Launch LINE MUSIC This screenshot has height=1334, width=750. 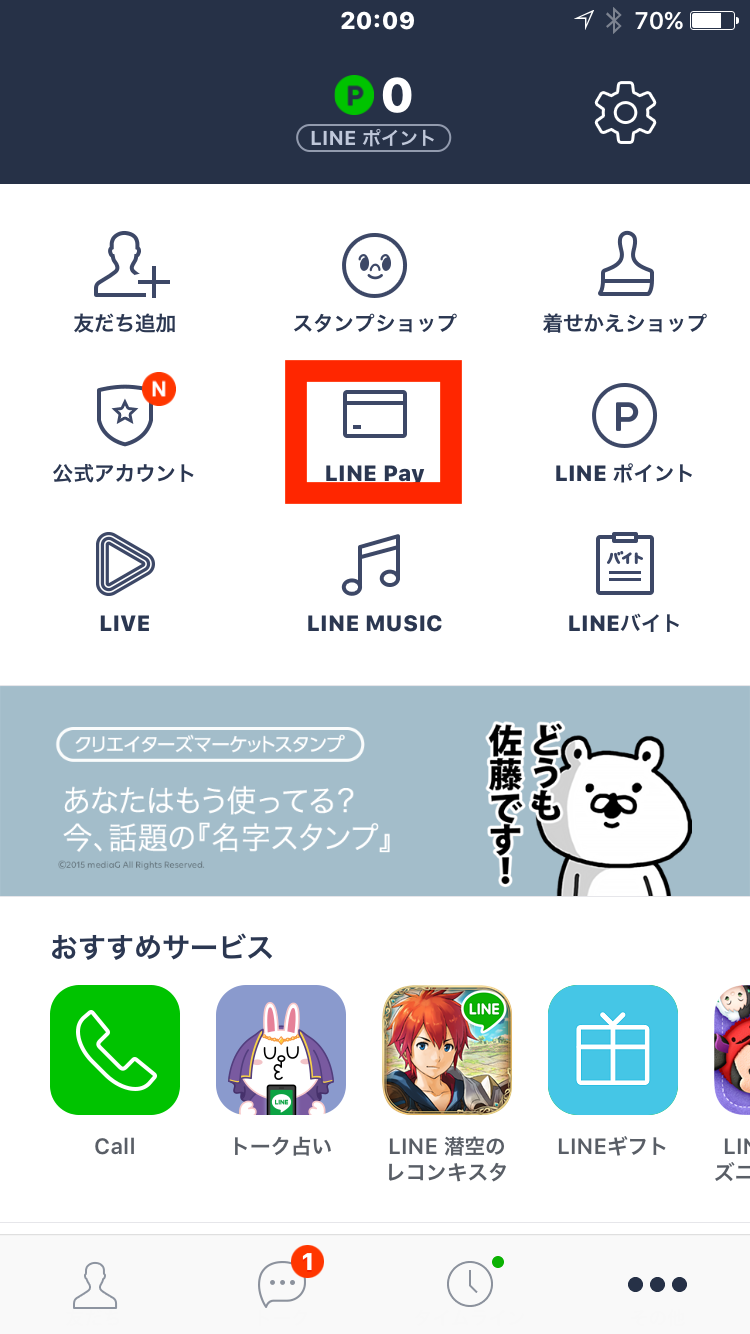click(374, 582)
